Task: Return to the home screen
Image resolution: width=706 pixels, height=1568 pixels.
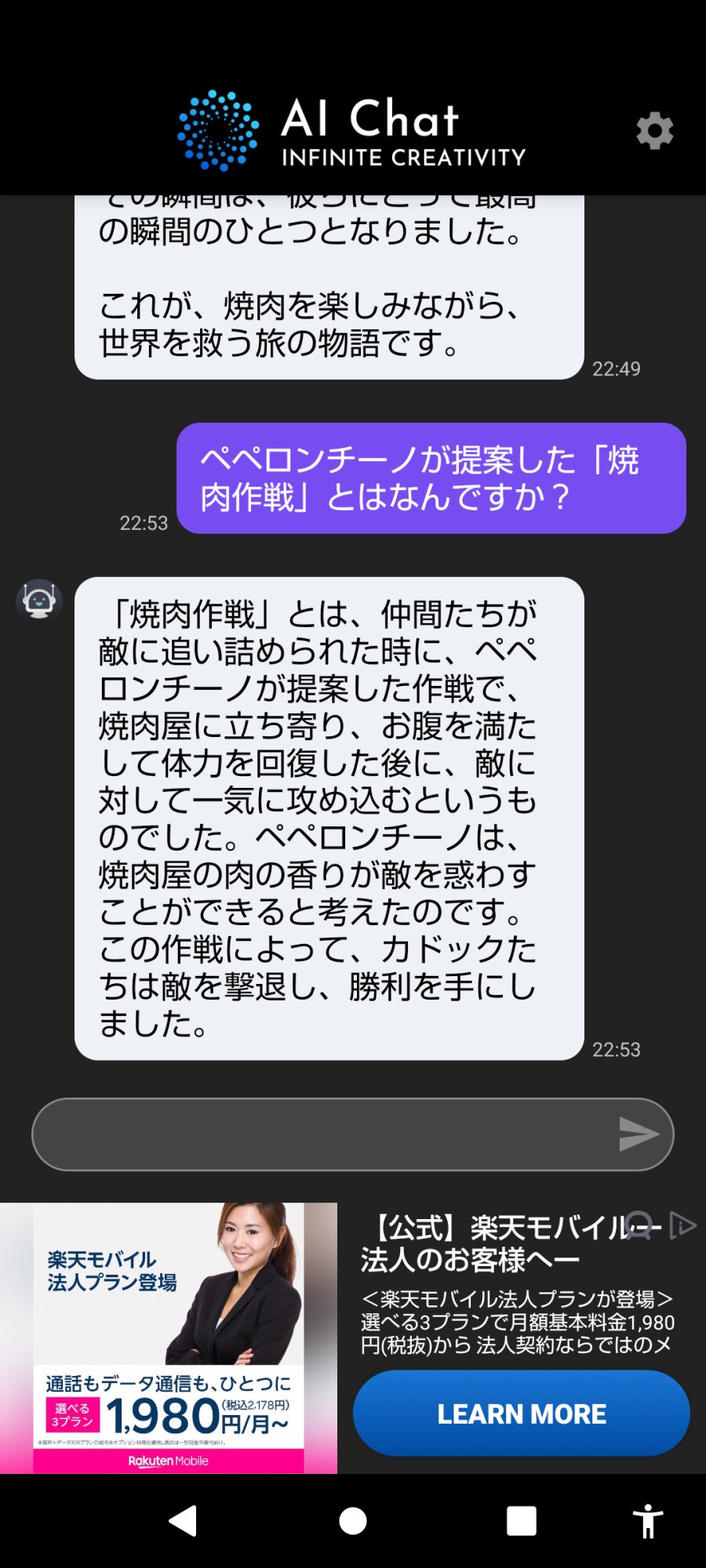Action: (x=353, y=1521)
